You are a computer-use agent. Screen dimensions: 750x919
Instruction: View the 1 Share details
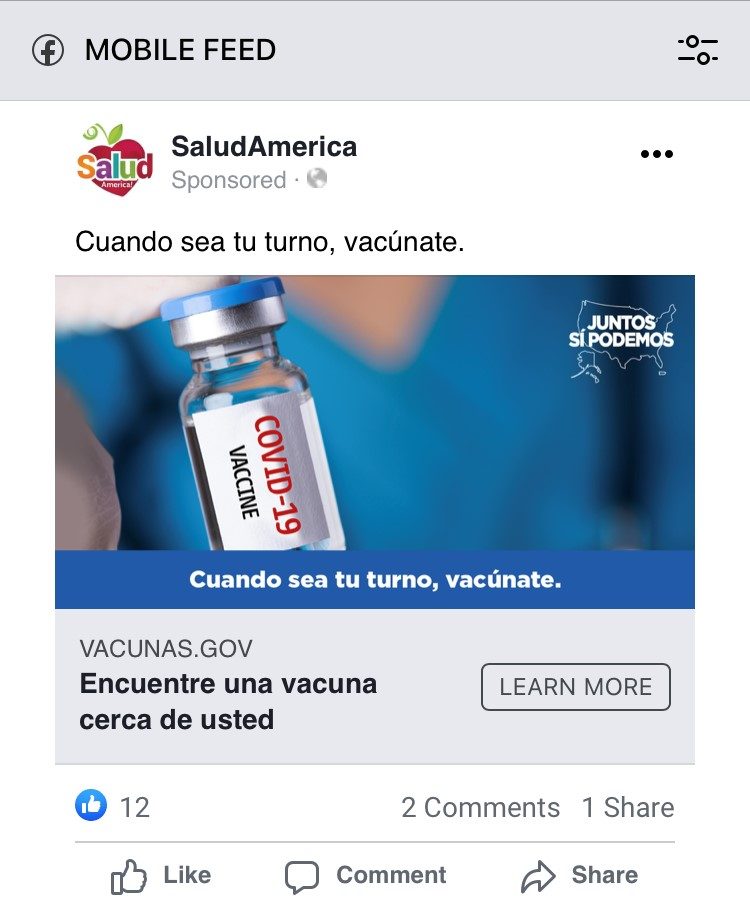(628, 808)
